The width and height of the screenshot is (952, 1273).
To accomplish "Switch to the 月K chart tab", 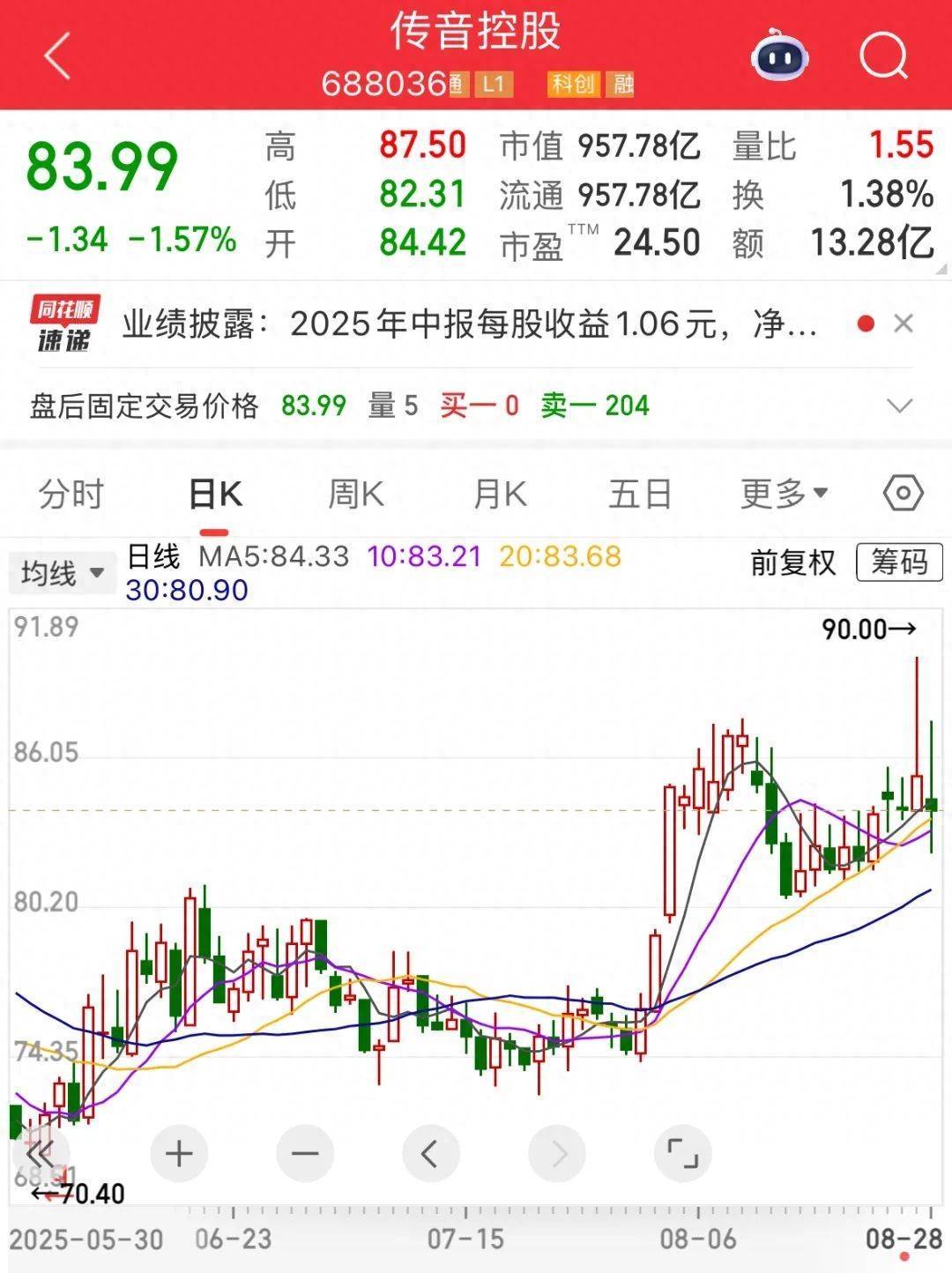I will pyautogui.click(x=500, y=494).
